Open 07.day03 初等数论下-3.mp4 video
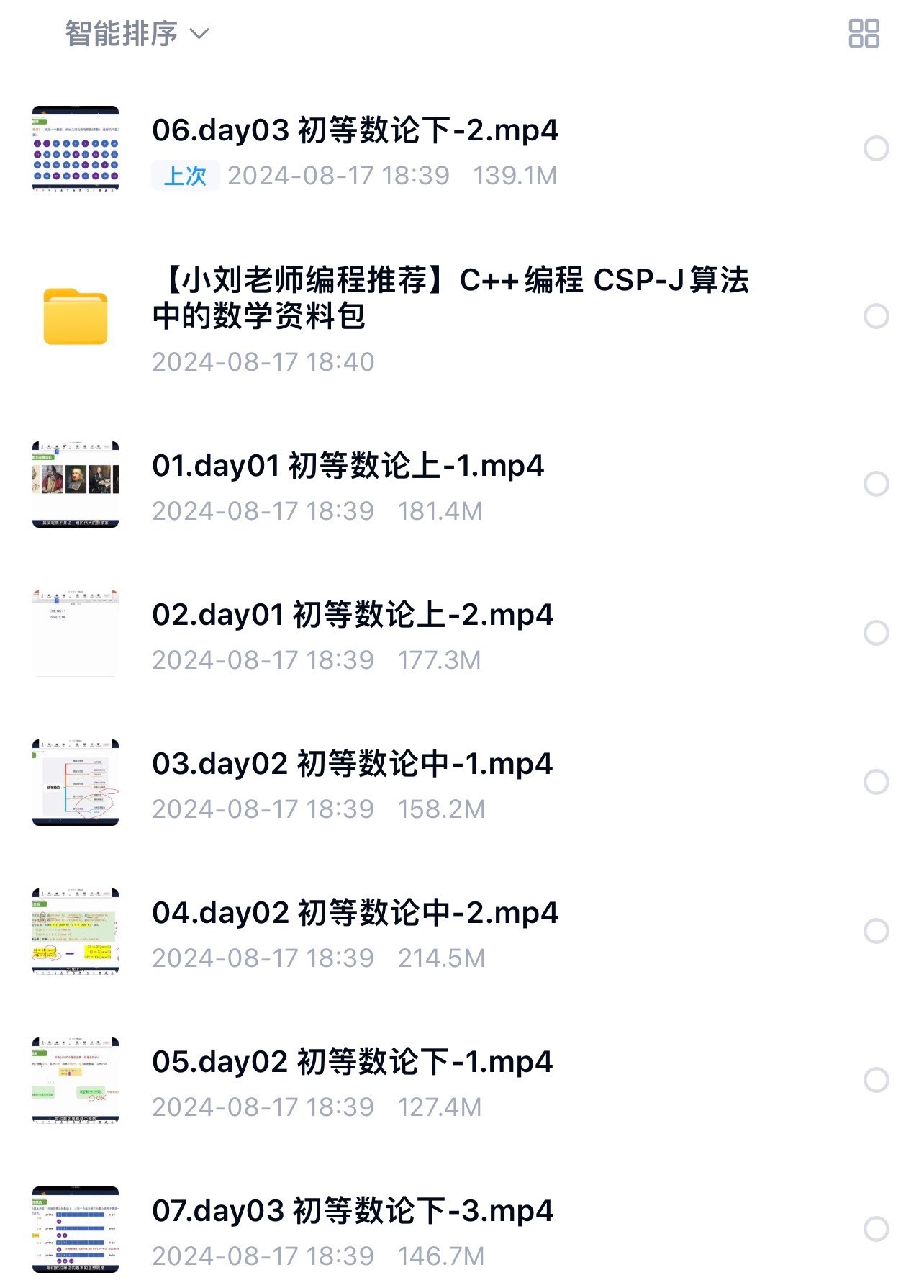This screenshot has width=924, height=1288. tap(353, 1212)
